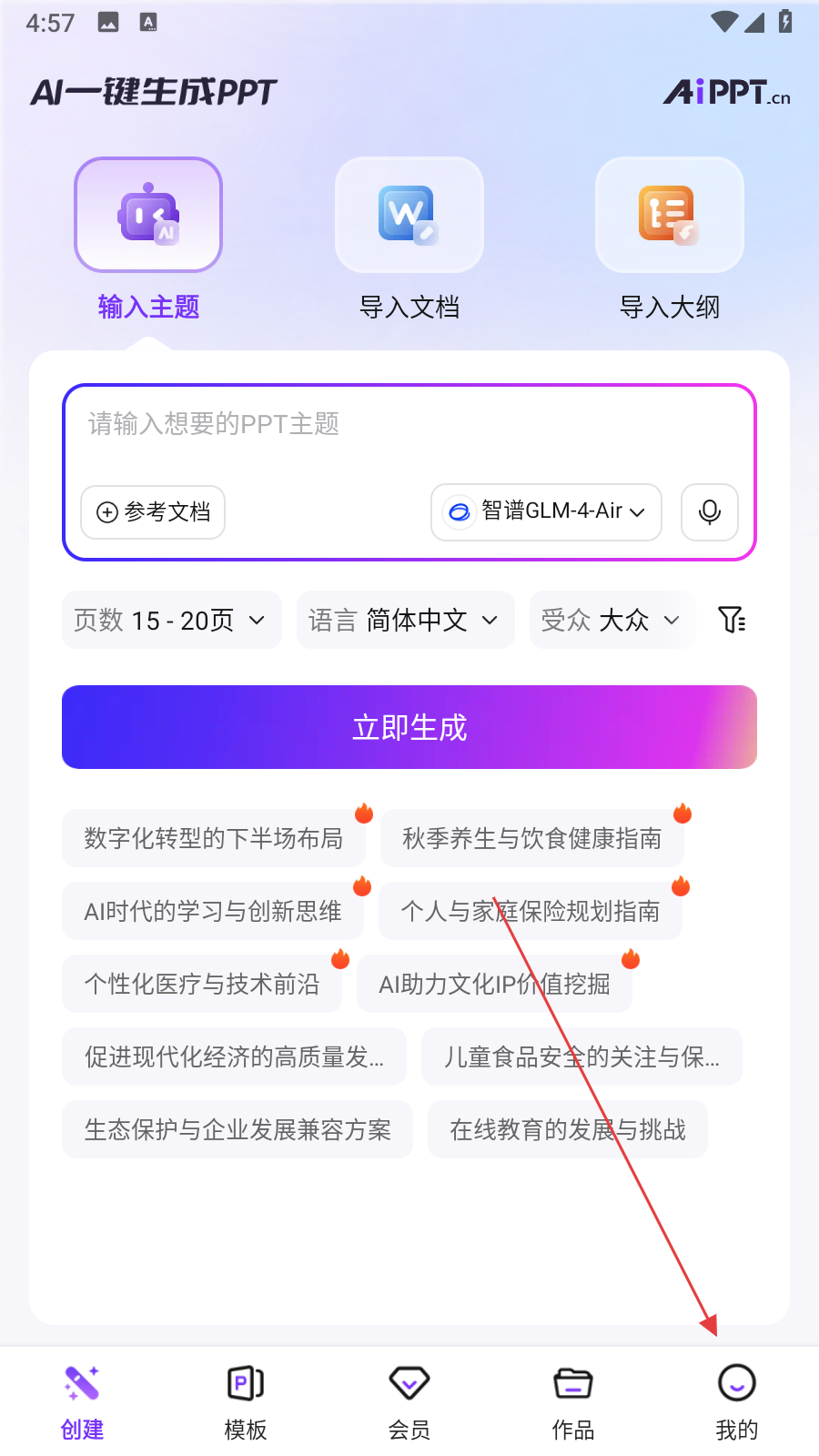
Task: Switch to the 会员 tab
Action: 409,1401
